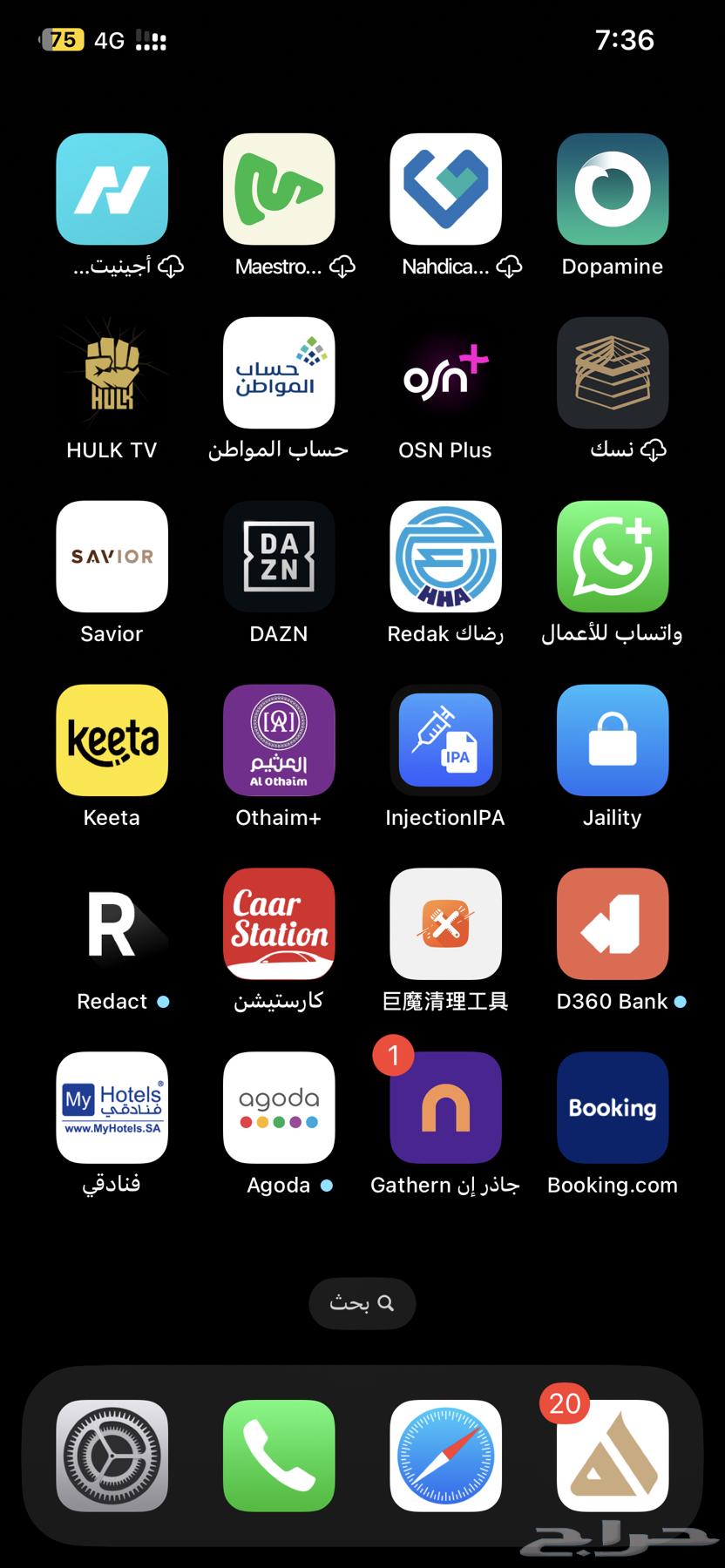
Task: Open InjectionIPA
Action: pyautogui.click(x=445, y=740)
